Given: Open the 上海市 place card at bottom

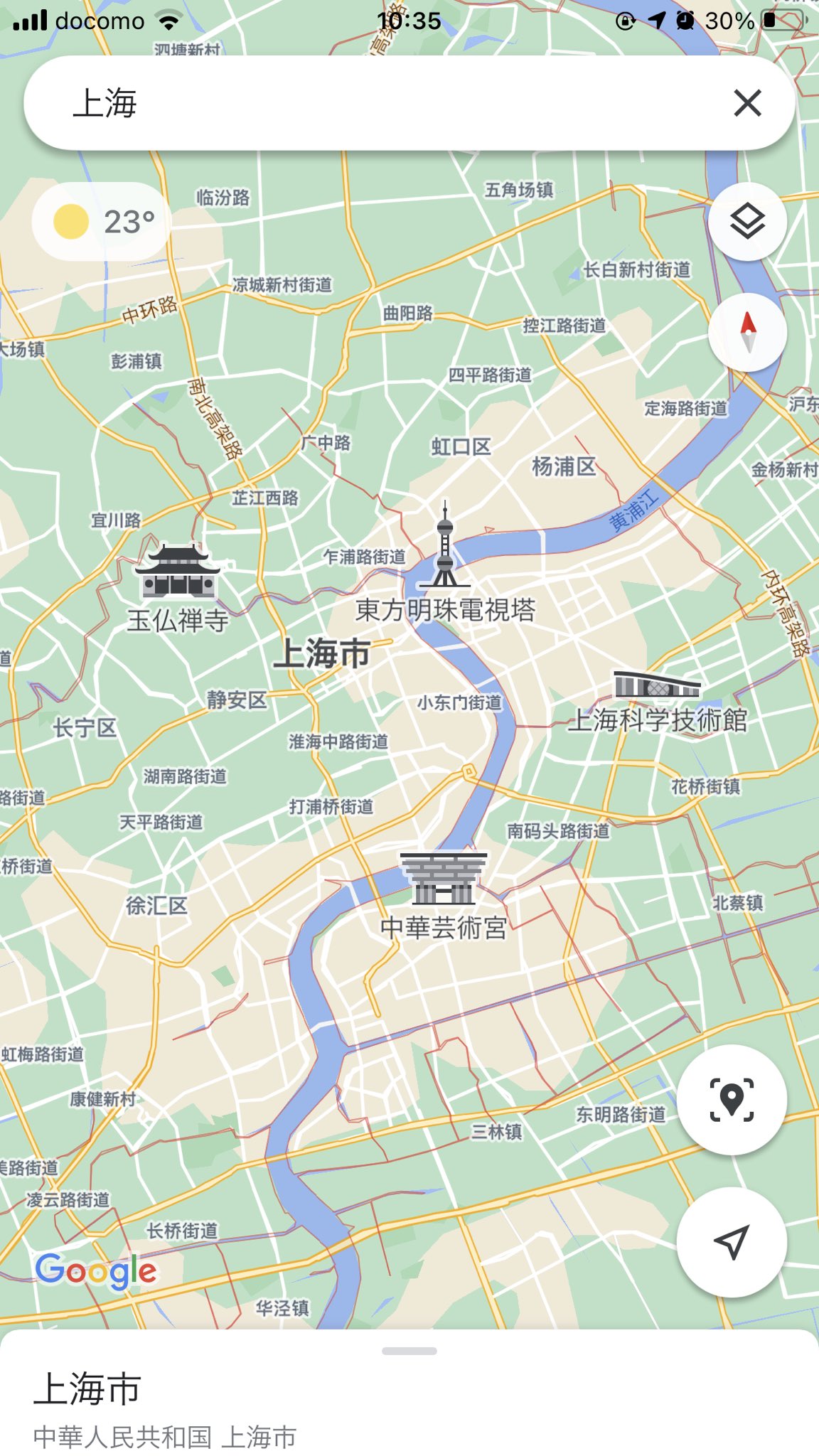Looking at the screenshot, I should (x=409, y=1408).
